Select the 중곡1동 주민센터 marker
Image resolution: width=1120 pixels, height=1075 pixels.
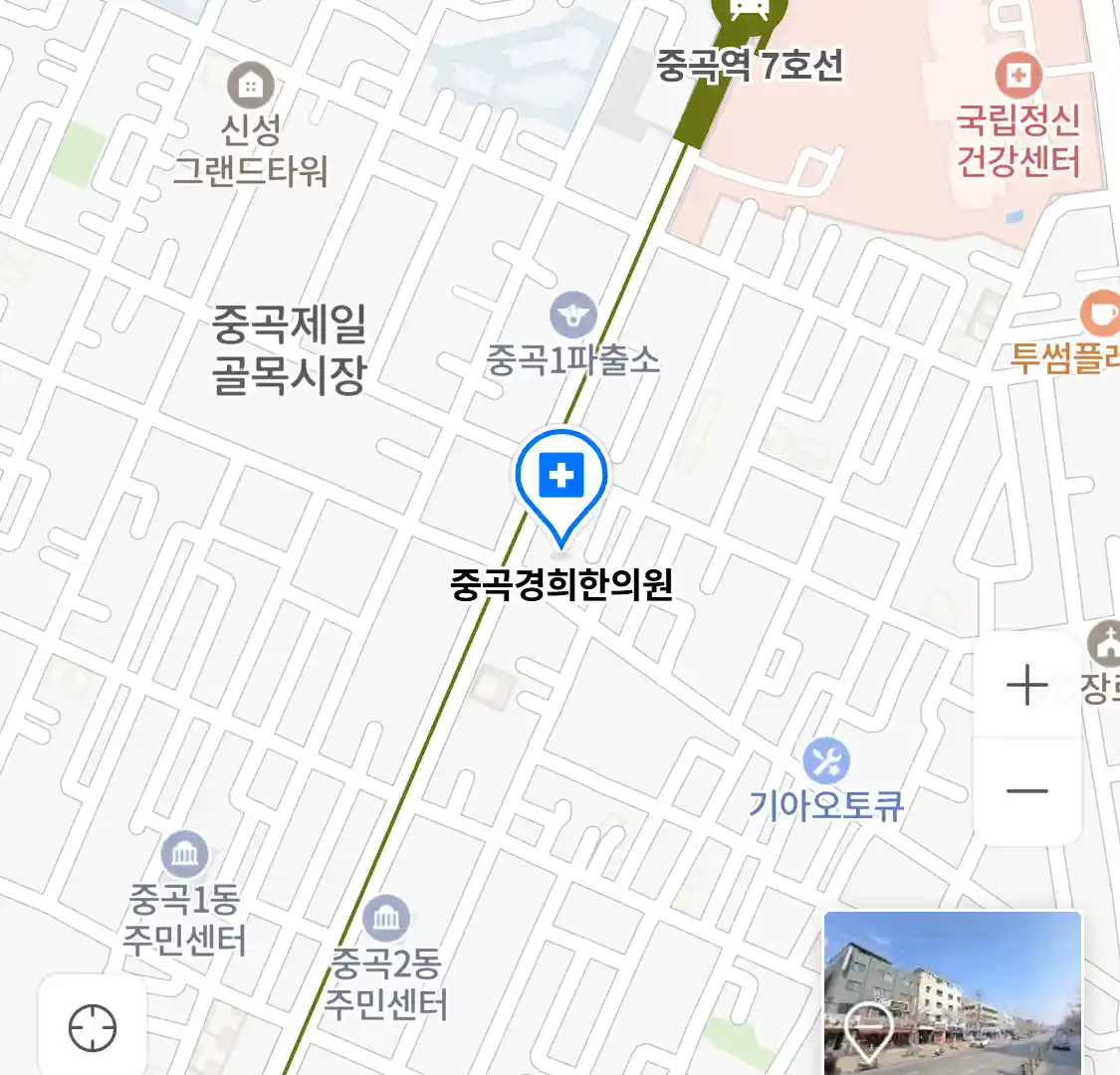click(185, 854)
